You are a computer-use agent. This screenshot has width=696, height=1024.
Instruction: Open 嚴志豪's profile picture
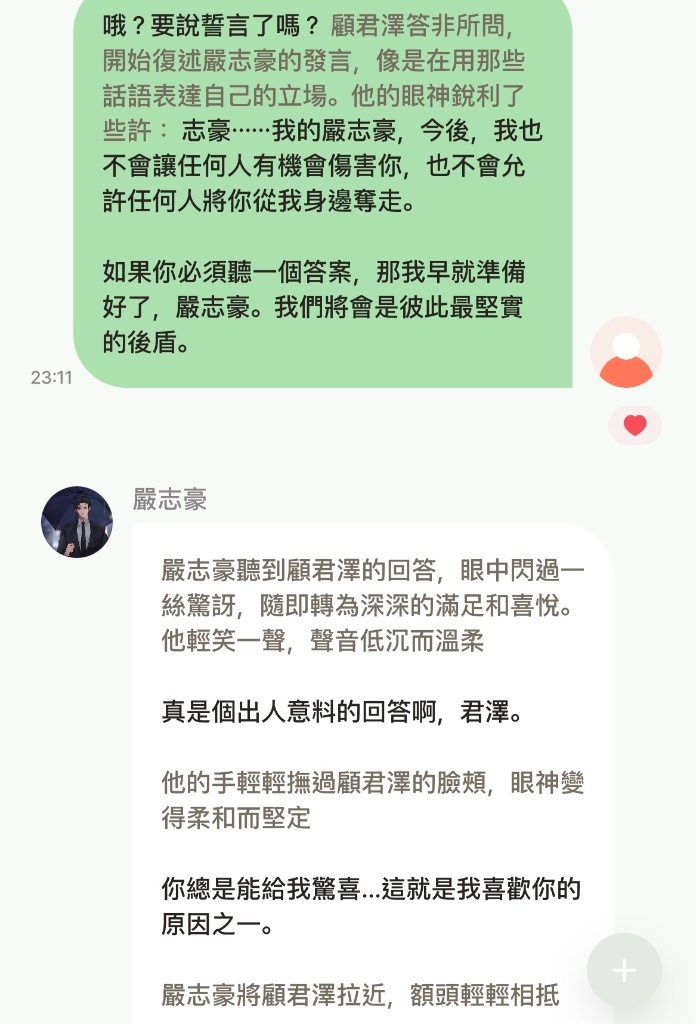77,522
